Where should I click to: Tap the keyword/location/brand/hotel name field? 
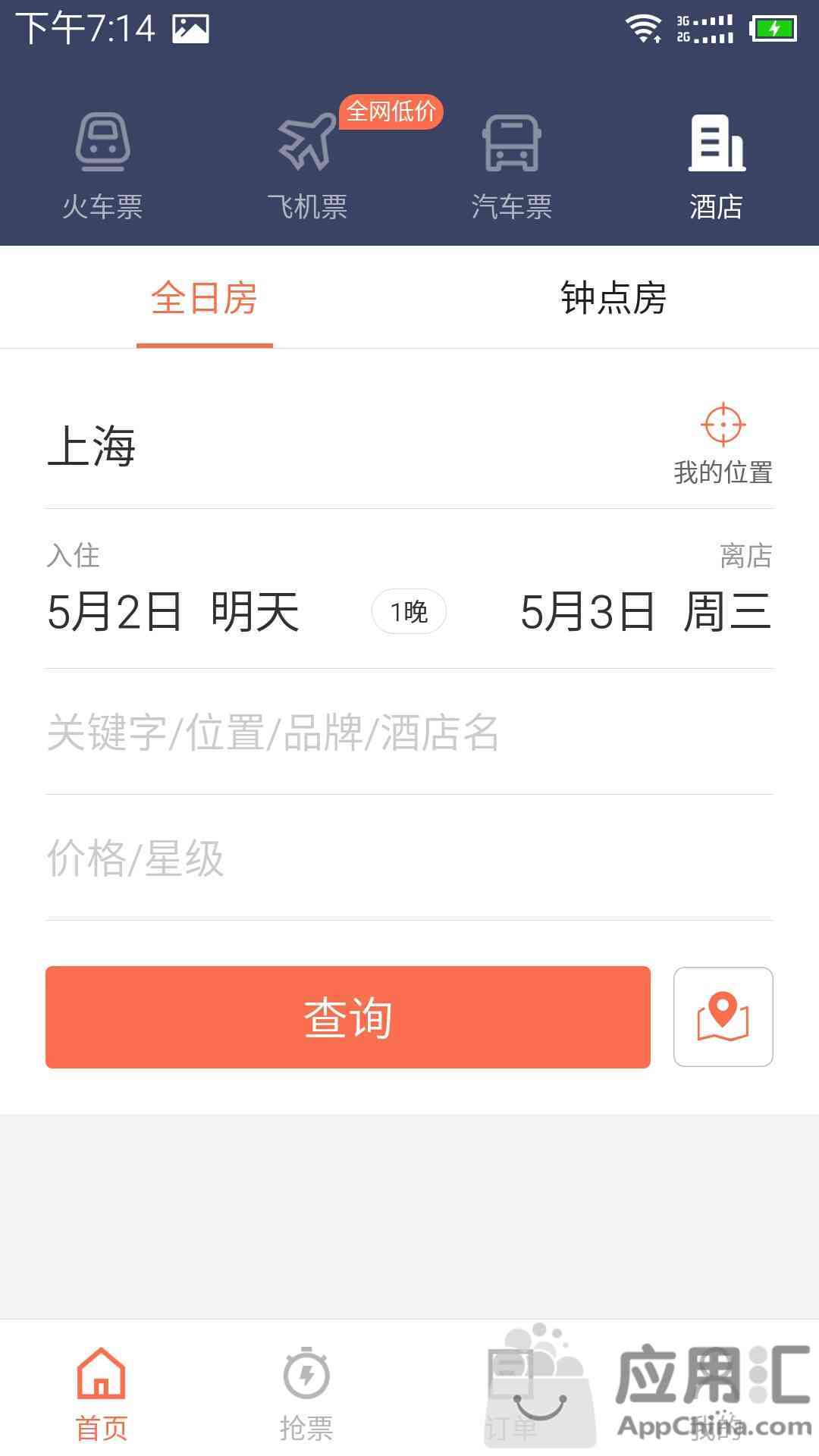tap(409, 733)
